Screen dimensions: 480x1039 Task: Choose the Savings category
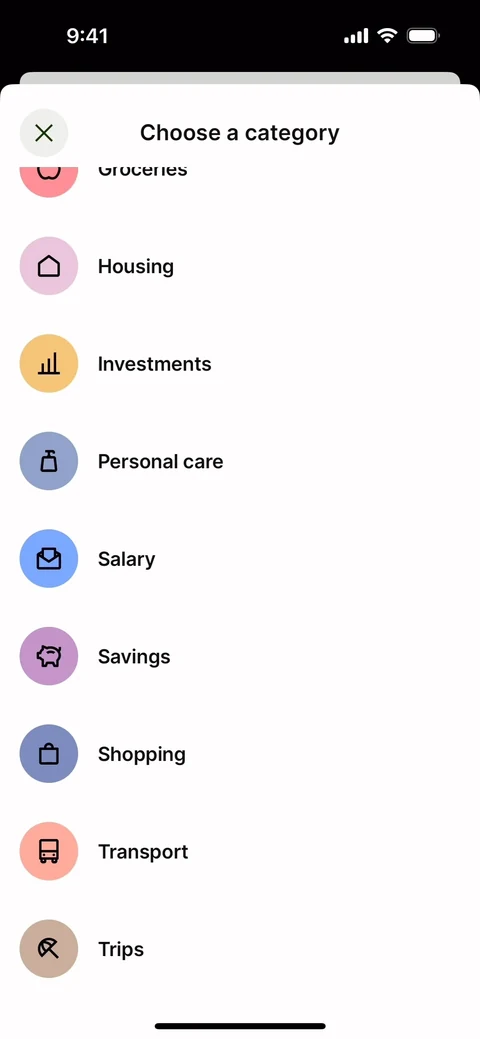point(240,656)
